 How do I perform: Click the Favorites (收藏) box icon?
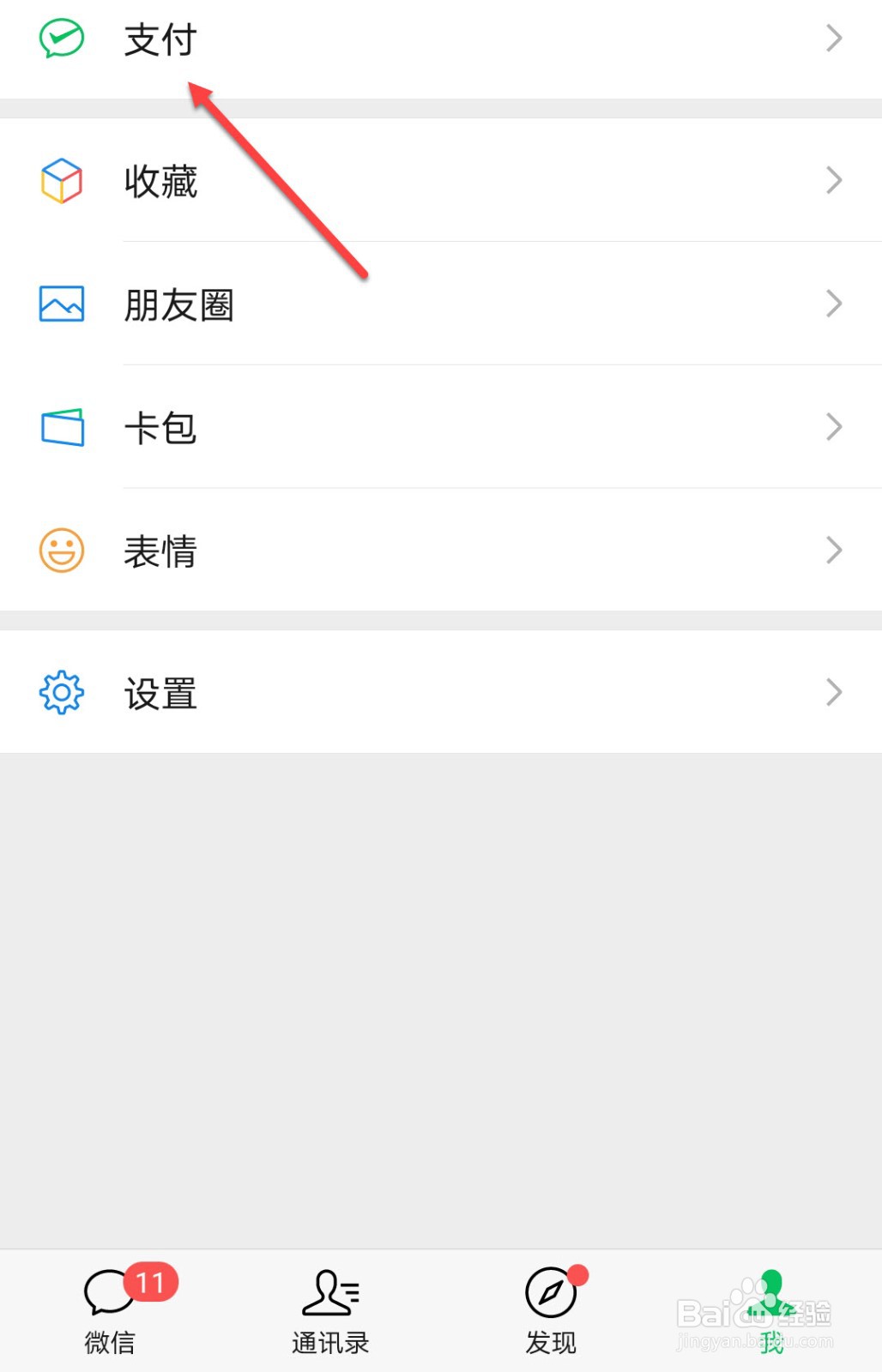tap(60, 180)
